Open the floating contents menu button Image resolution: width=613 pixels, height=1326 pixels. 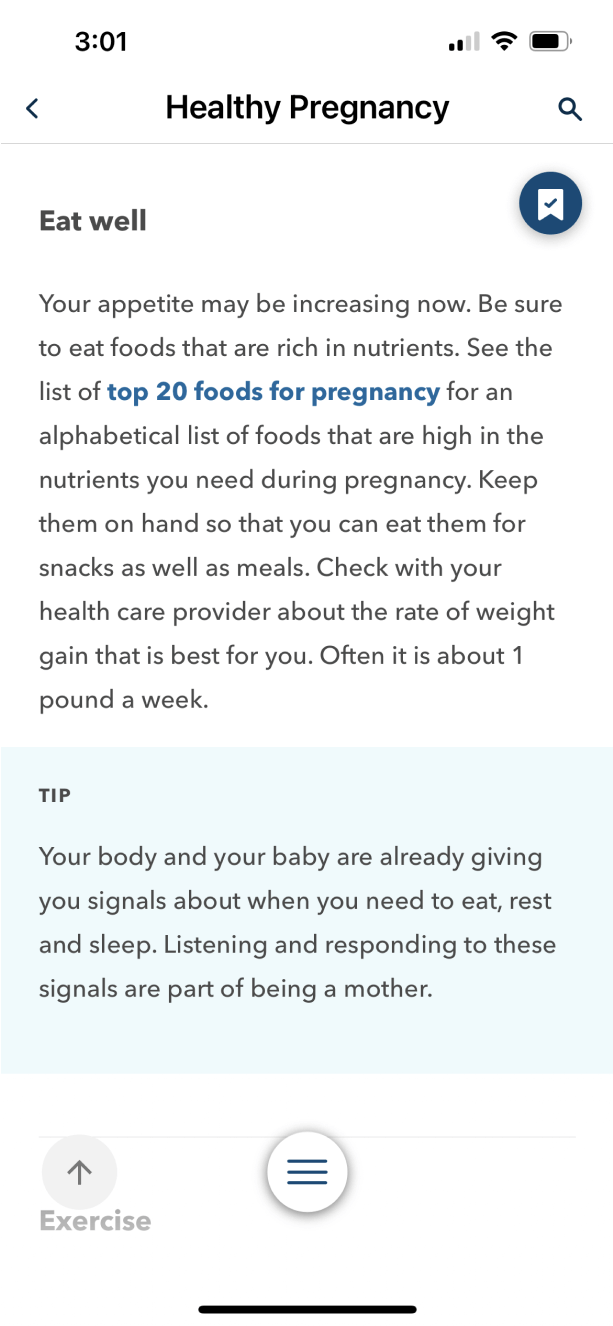307,1172
